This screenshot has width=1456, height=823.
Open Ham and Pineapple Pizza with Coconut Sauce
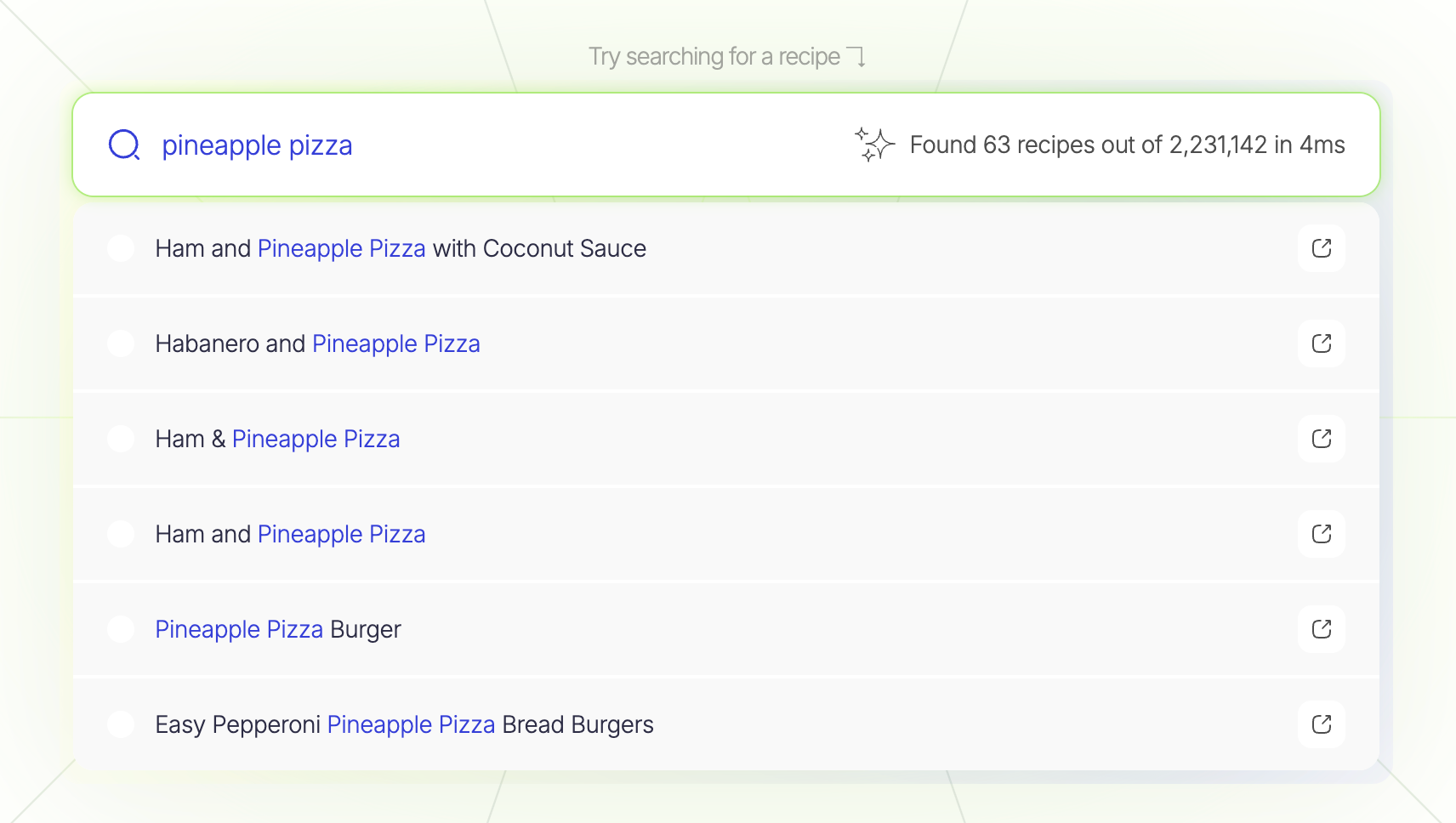pos(401,248)
